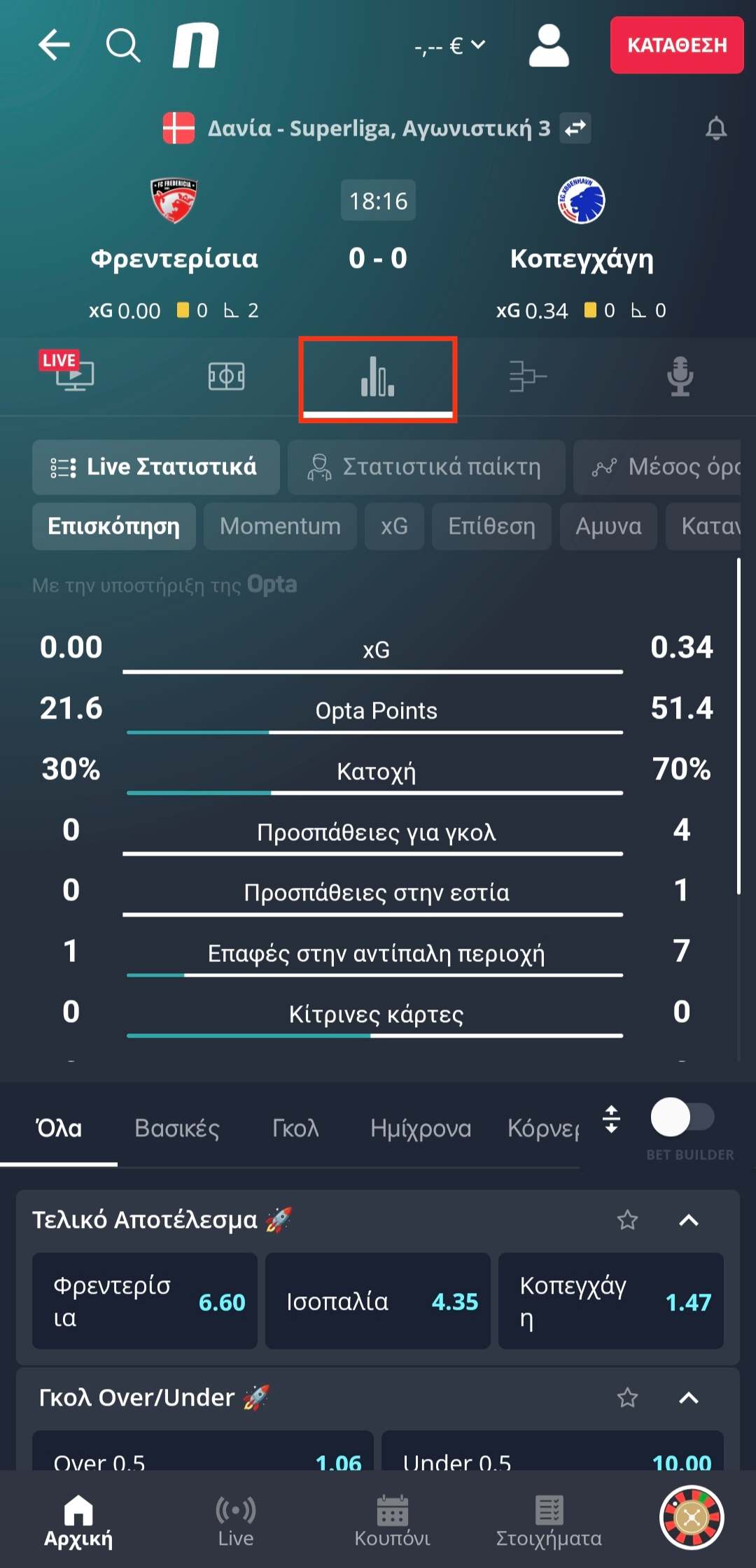Pick Κοπεγχάγη to win at 1.47
The height and width of the screenshot is (1568, 756).
click(611, 1301)
